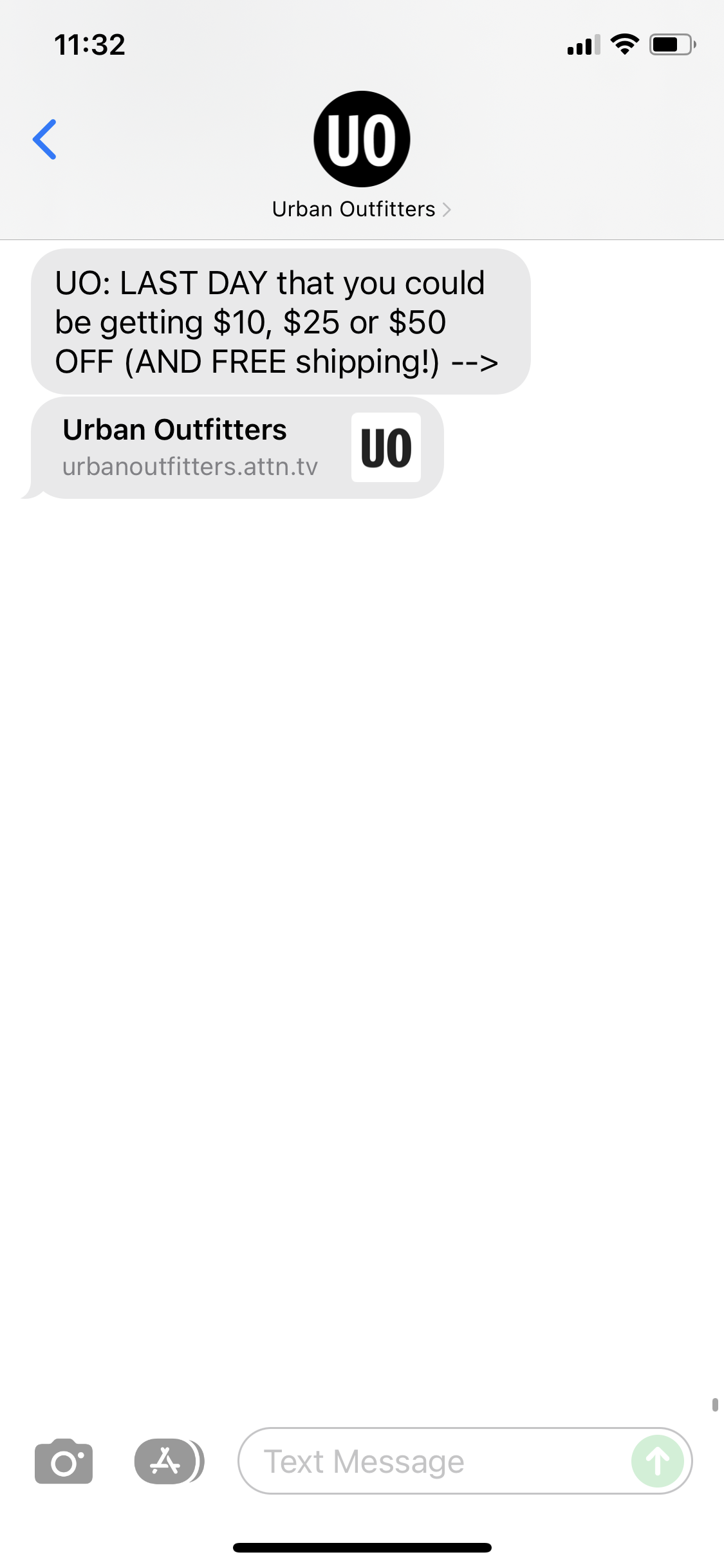Tap the UO logo on the link preview
Image resolution: width=724 pixels, height=1568 pixels.
coord(387,447)
